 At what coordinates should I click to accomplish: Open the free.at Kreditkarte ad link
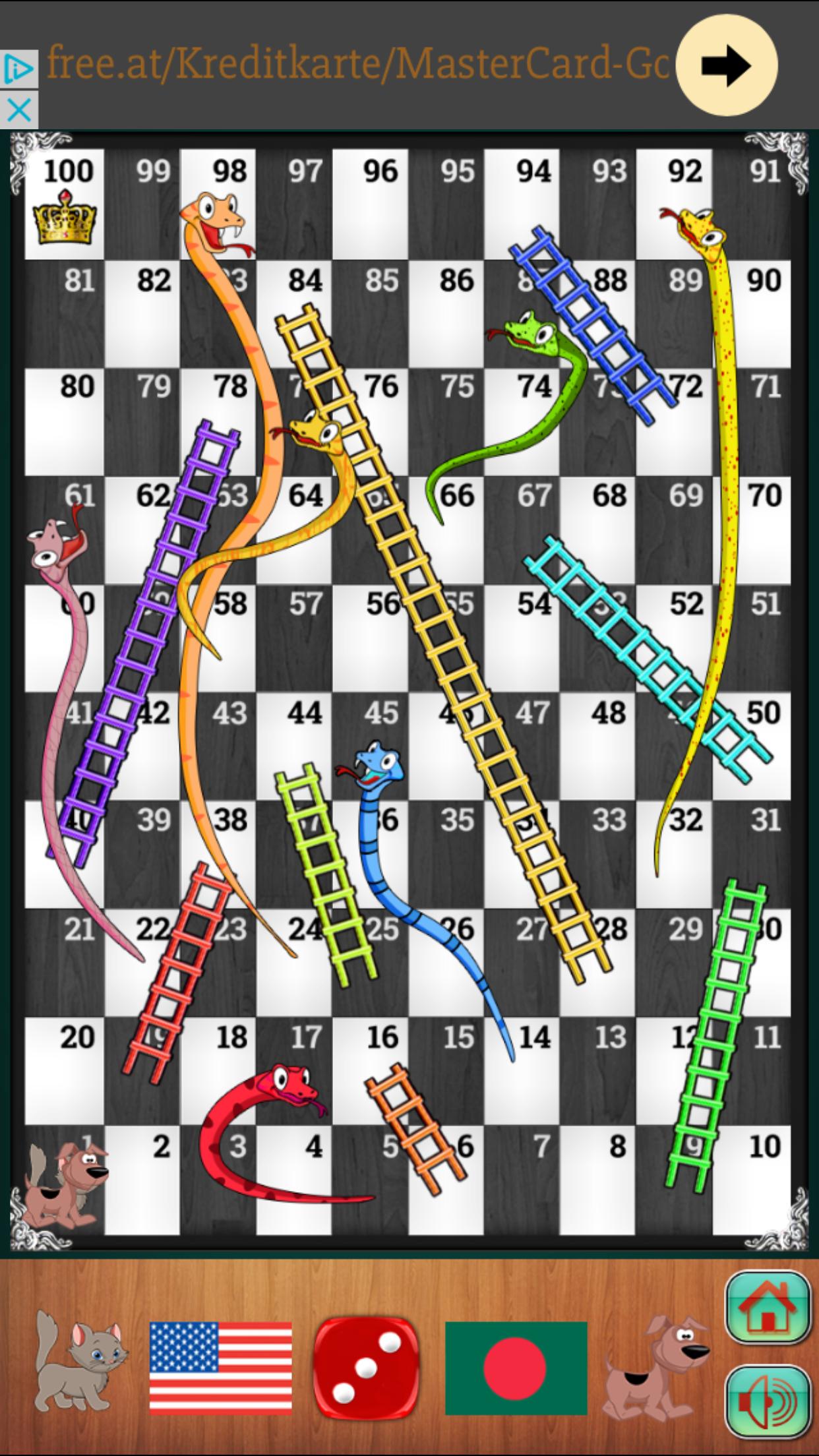point(356,64)
